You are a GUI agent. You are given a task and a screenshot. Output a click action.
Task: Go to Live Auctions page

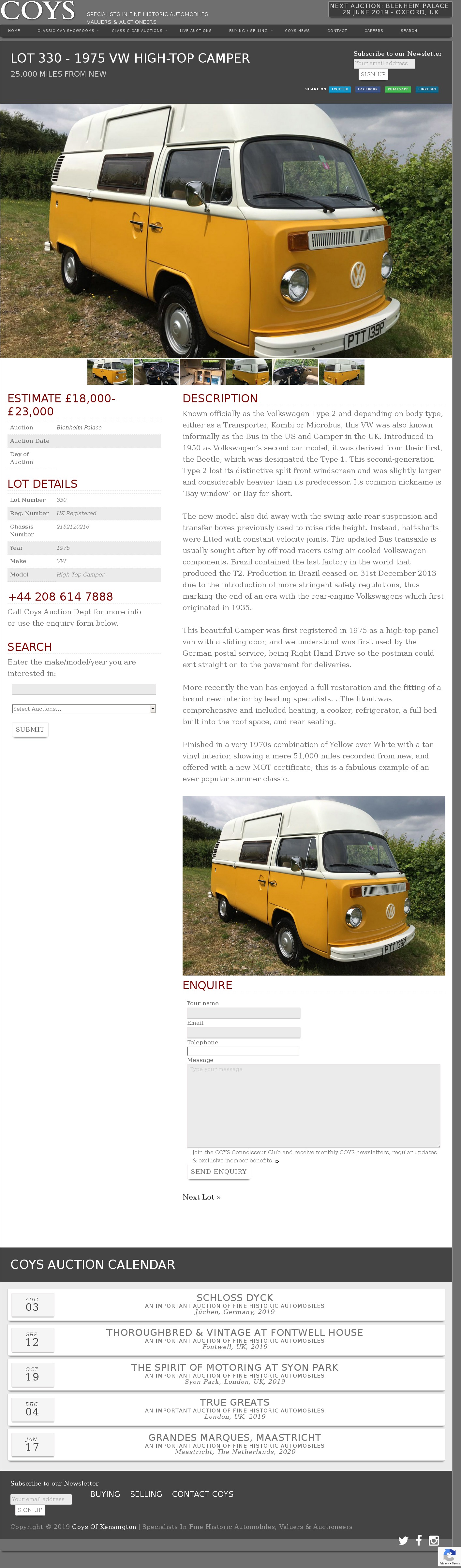pyautogui.click(x=196, y=30)
